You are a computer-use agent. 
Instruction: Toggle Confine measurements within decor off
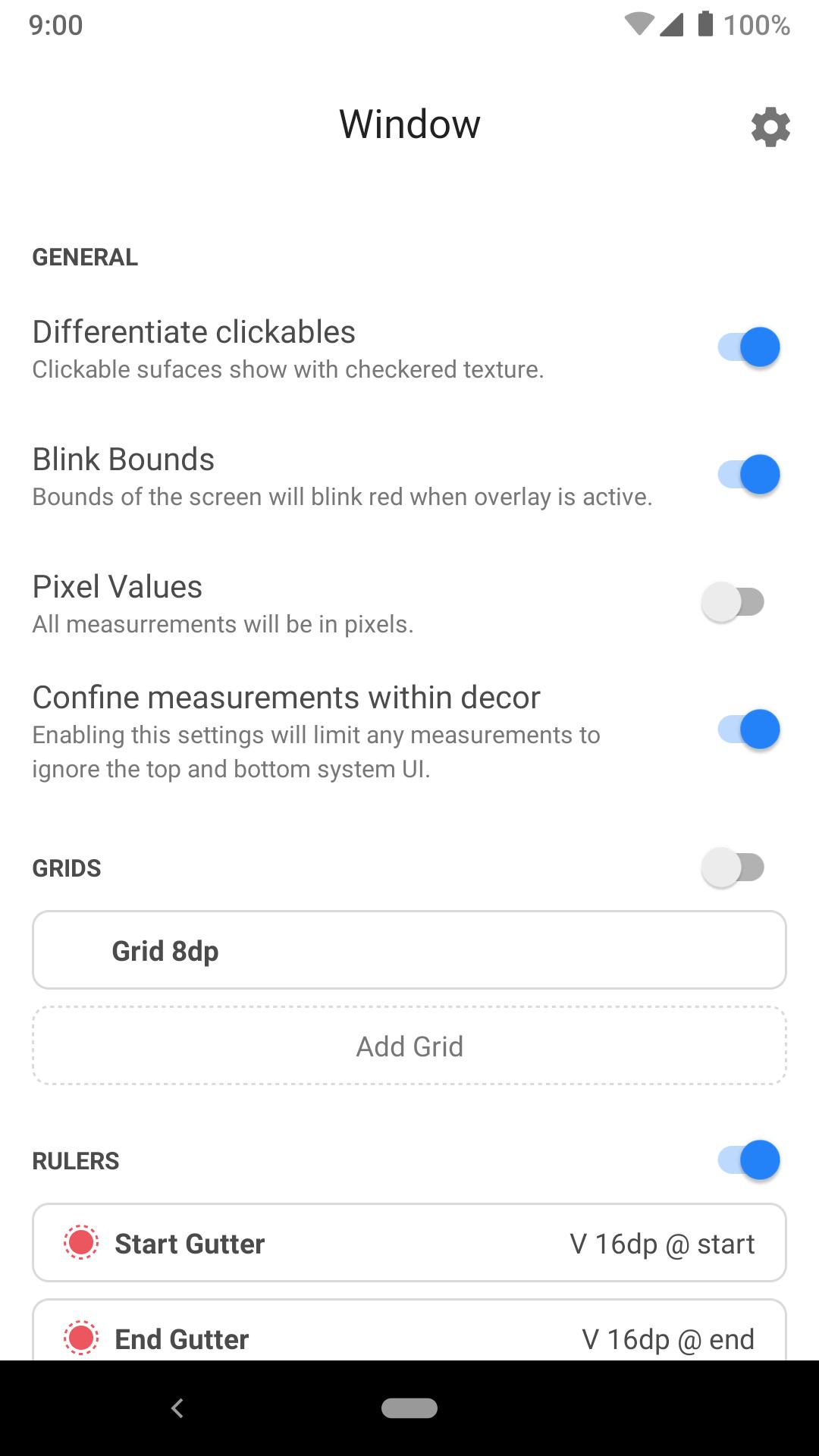tap(748, 730)
